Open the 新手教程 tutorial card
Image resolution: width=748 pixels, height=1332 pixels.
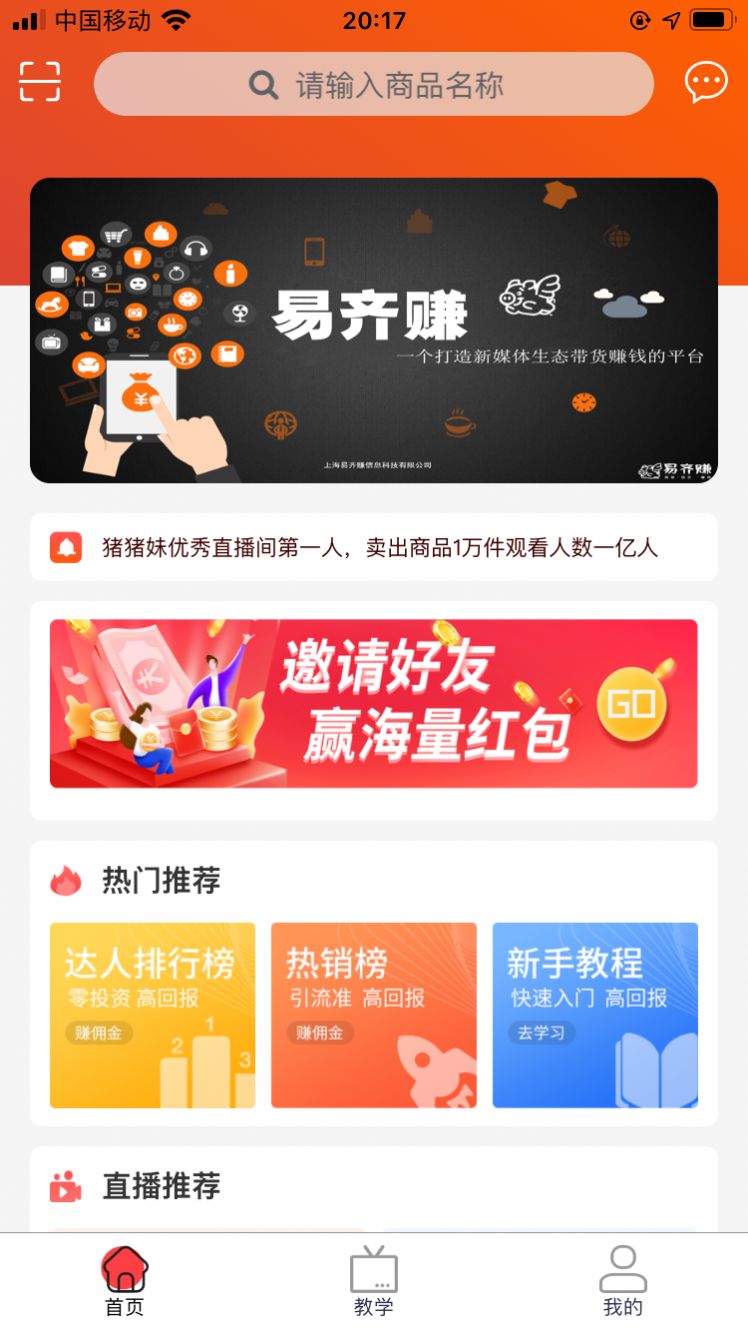pyautogui.click(x=595, y=1015)
